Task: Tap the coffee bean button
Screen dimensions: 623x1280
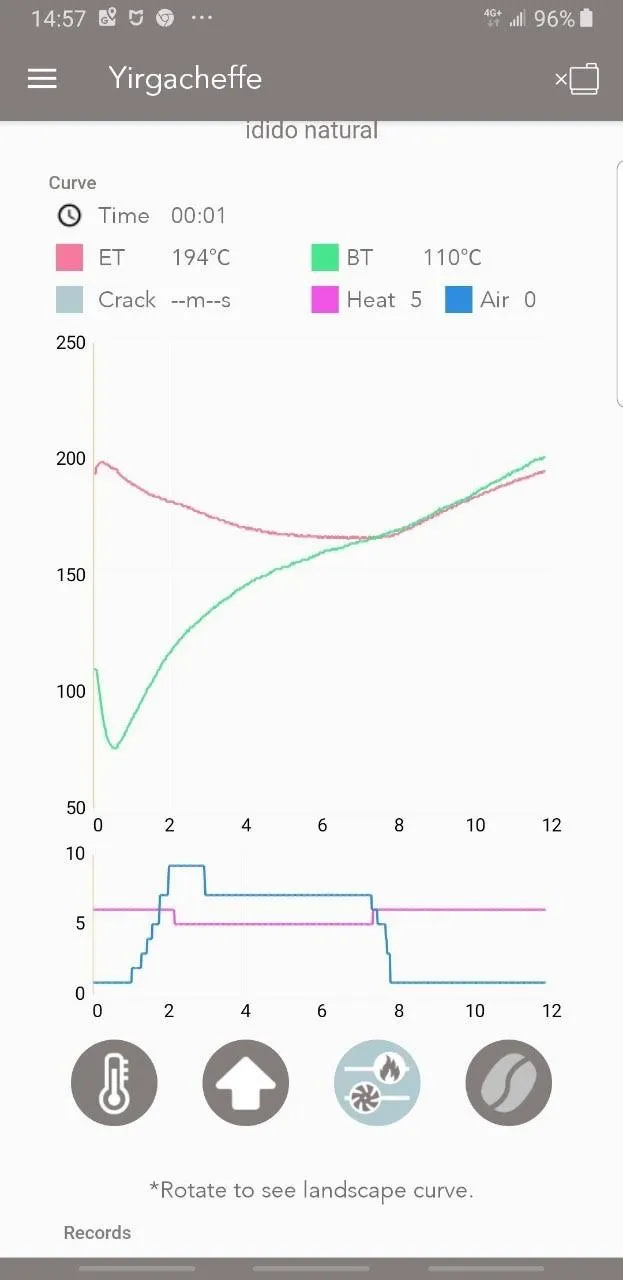Action: click(509, 1083)
